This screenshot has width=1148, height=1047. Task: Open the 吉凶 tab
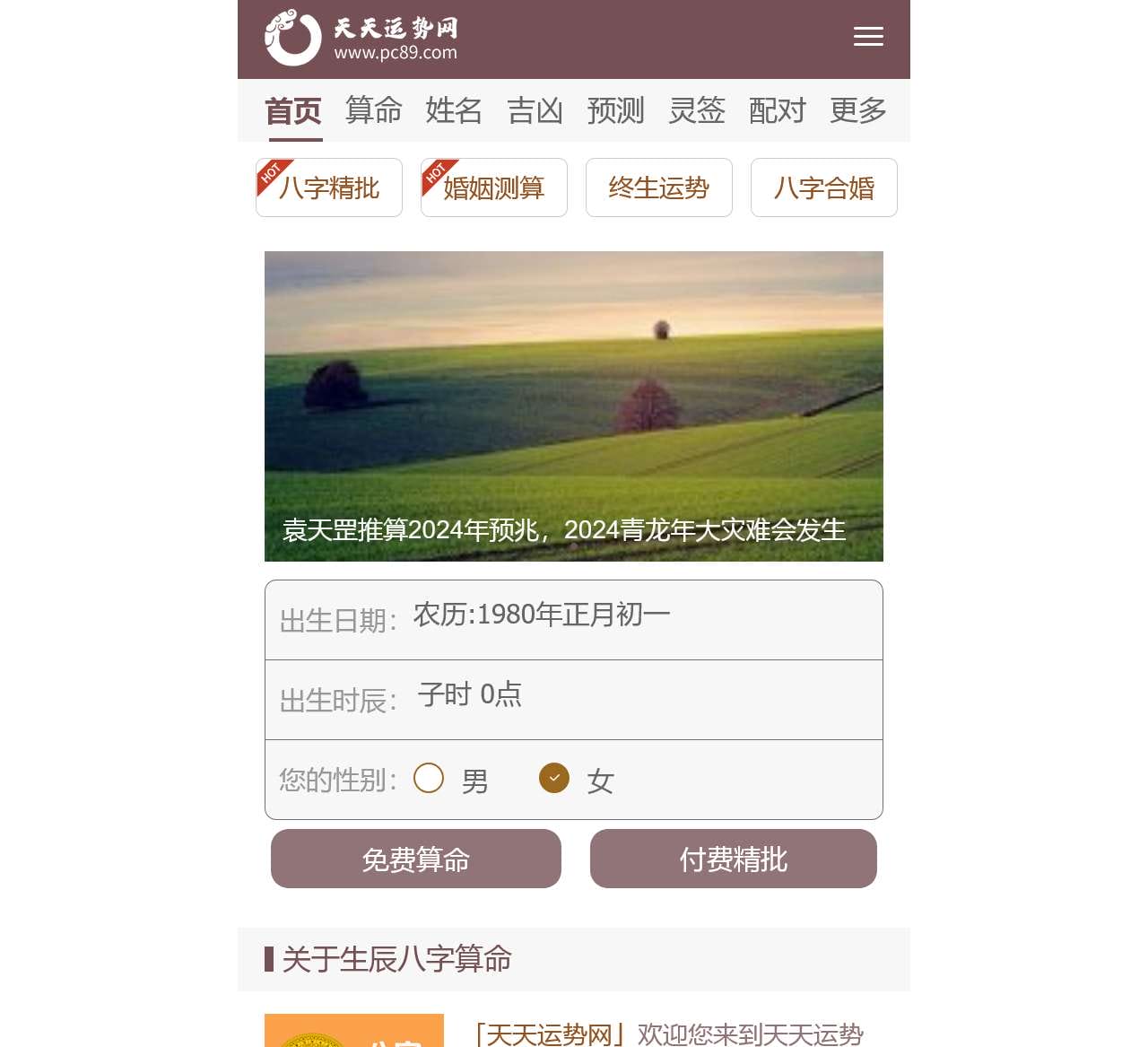(x=535, y=110)
